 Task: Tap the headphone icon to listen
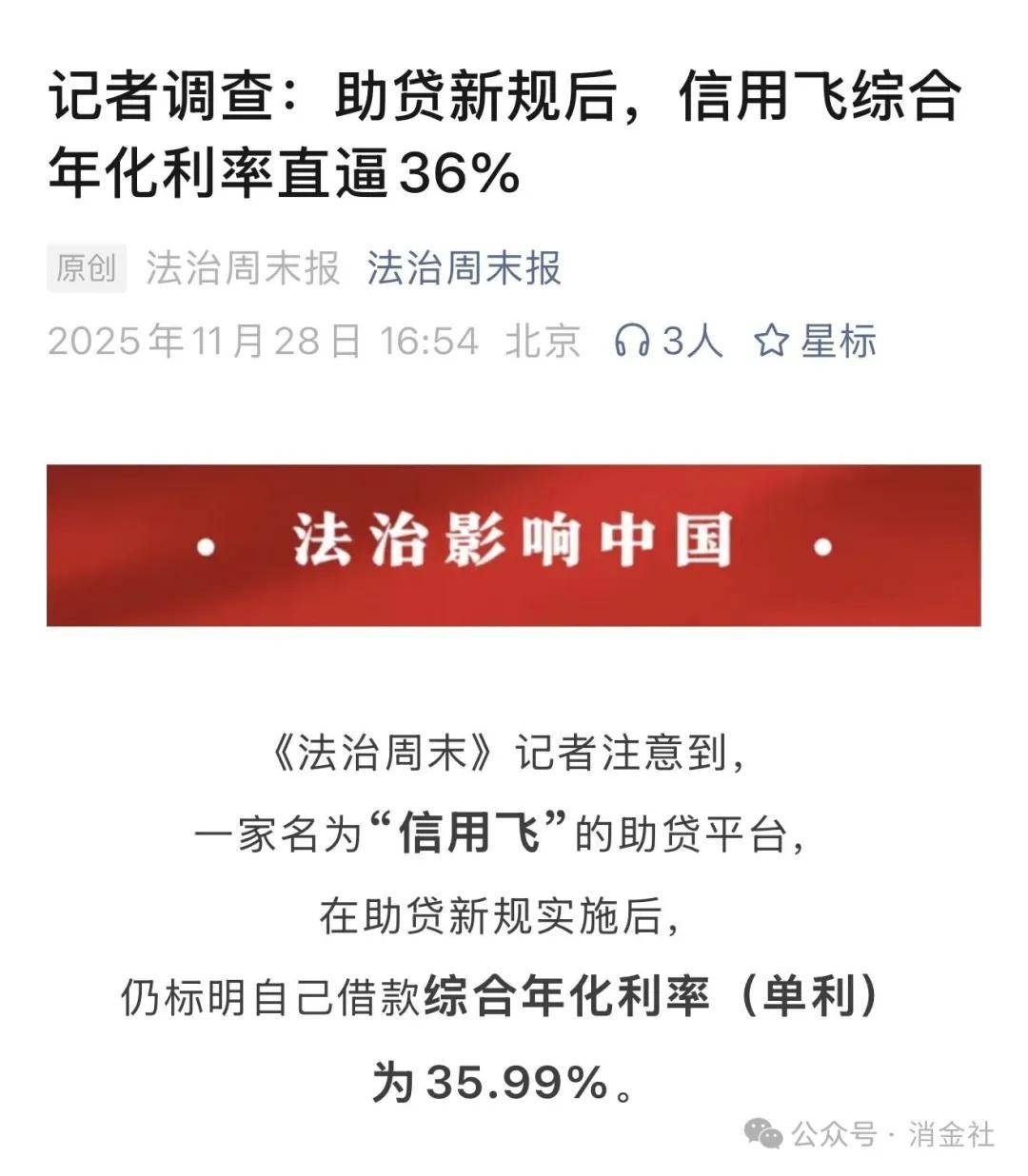pyautogui.click(x=632, y=341)
